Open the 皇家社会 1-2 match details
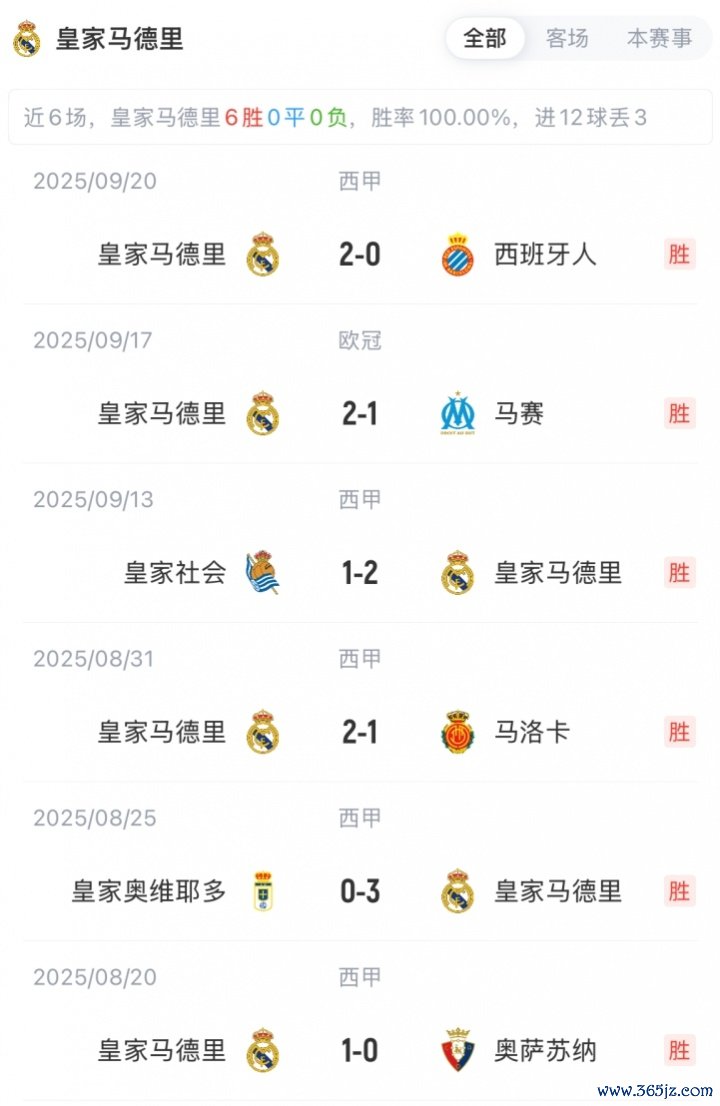Viewport: 720px width, 1106px height. coord(360,572)
